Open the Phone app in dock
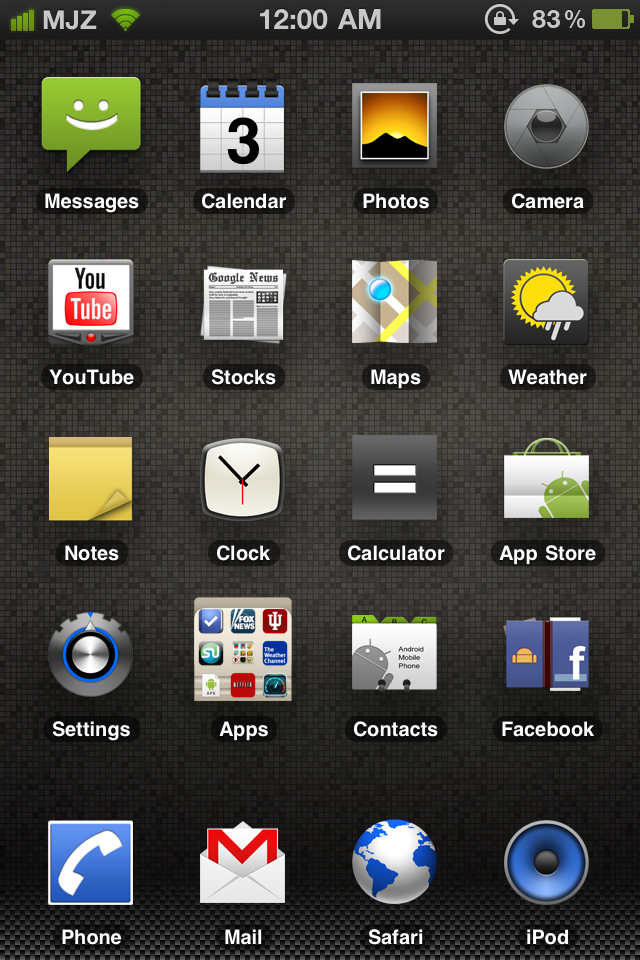Viewport: 640px width, 960px height. coord(91,862)
